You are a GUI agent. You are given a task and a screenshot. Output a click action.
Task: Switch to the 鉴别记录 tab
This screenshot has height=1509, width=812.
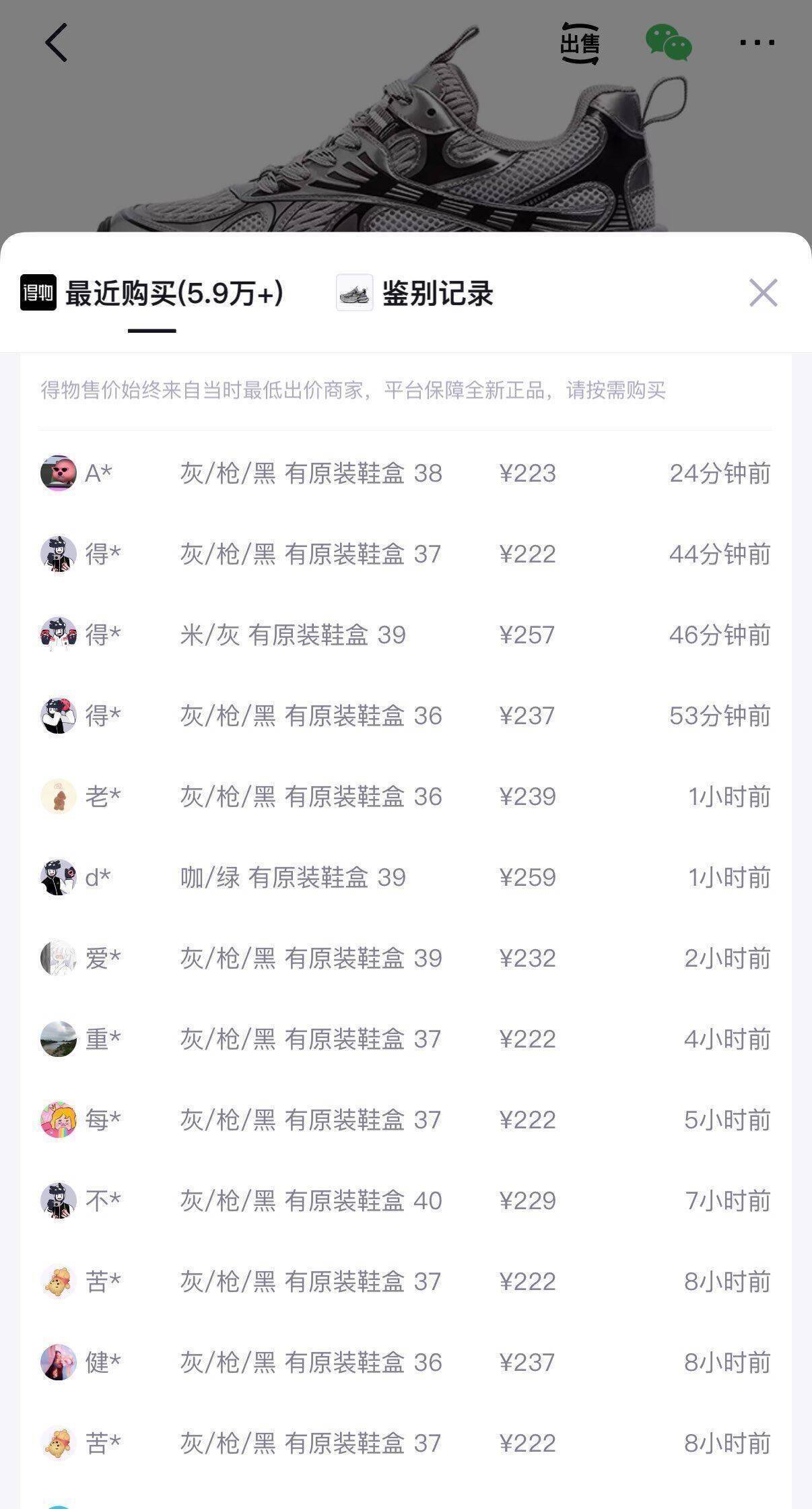tap(415, 294)
